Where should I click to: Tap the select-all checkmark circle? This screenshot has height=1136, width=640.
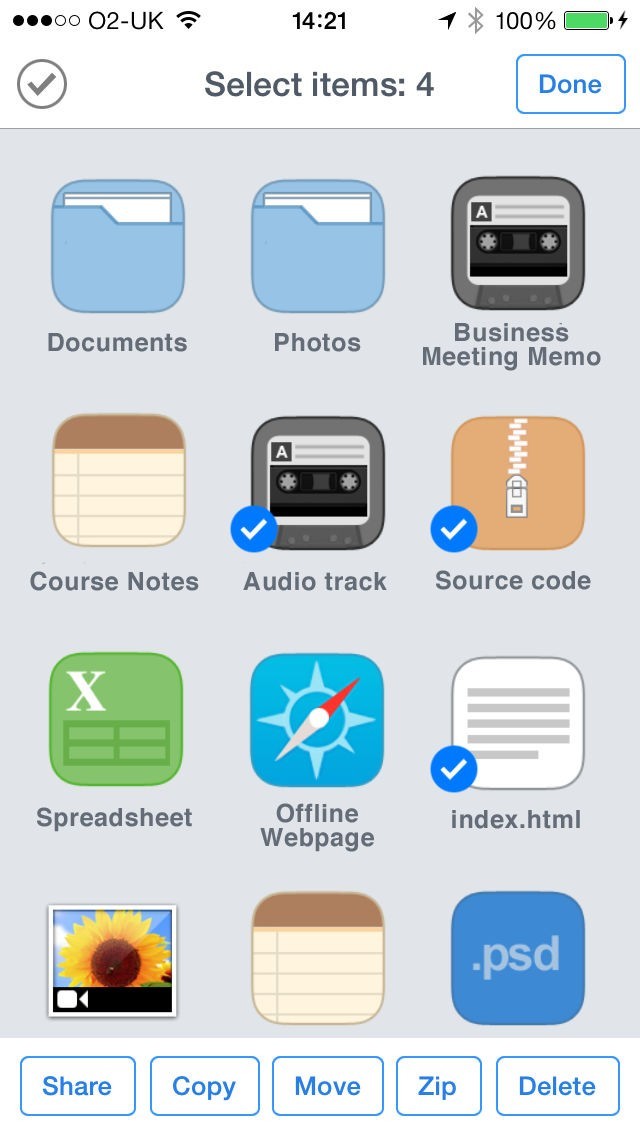pyautogui.click(x=42, y=85)
